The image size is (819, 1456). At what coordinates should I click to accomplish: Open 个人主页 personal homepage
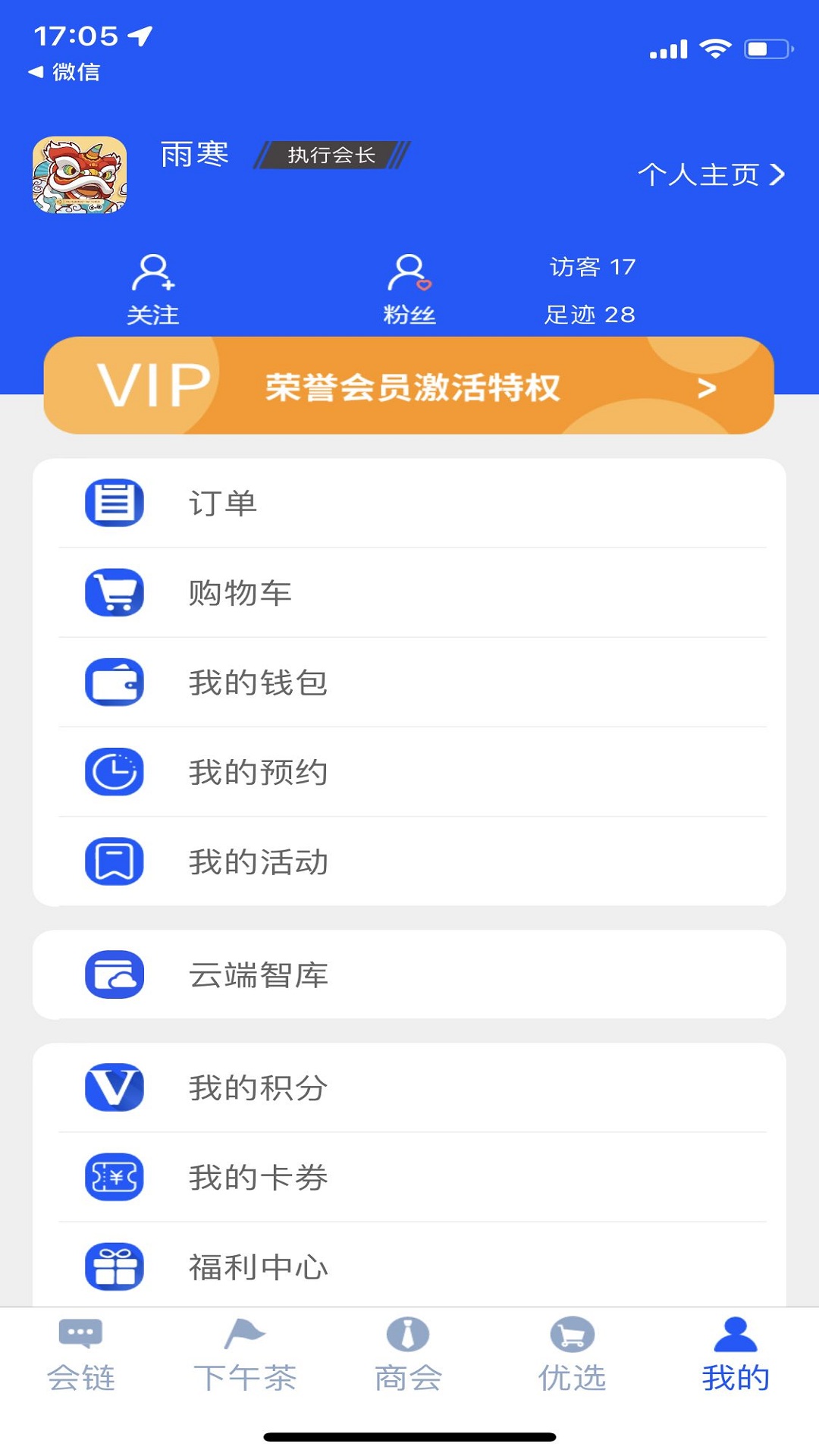pos(711,175)
